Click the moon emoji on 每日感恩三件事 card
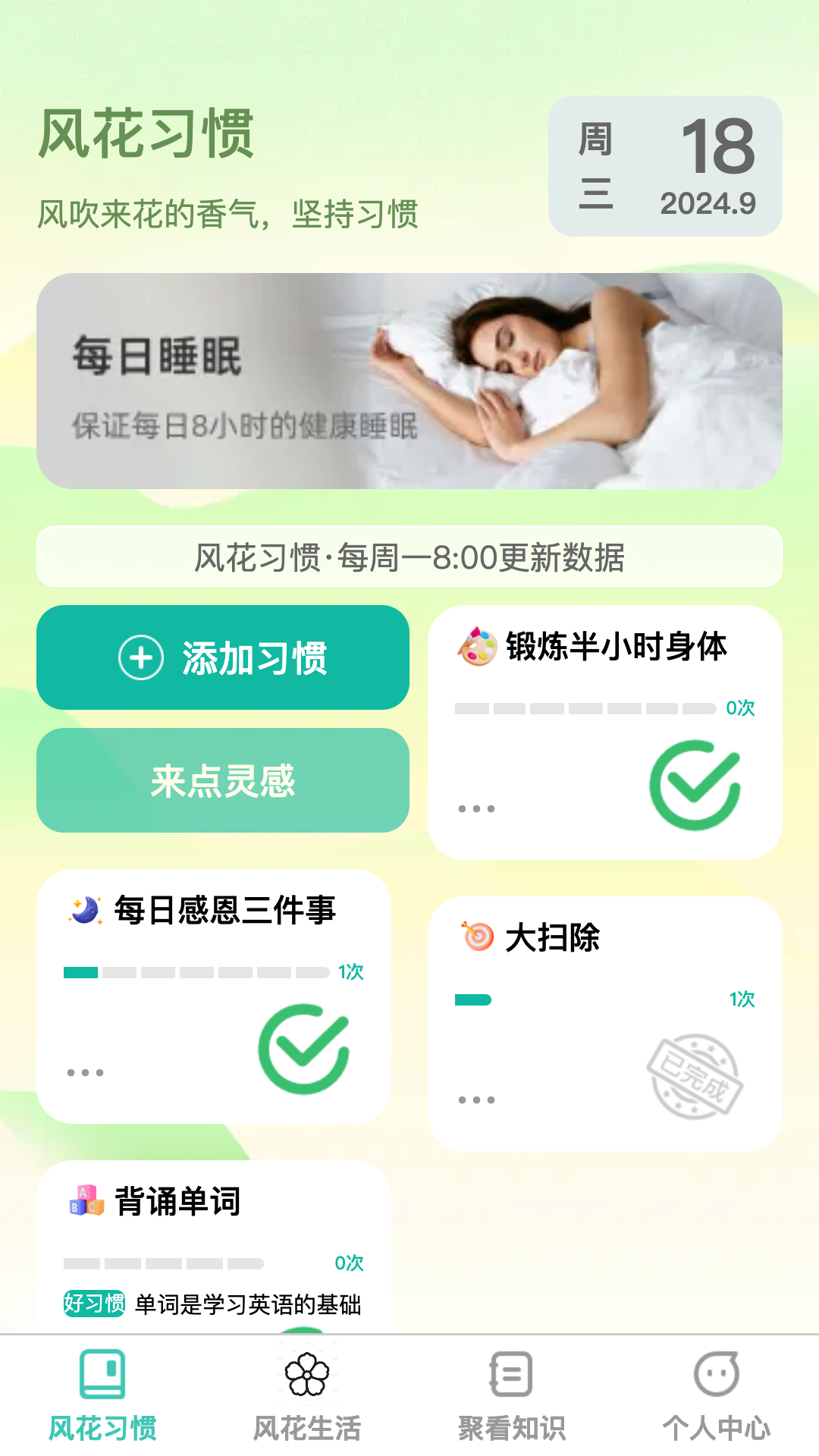The width and height of the screenshot is (819, 1456). [x=86, y=909]
